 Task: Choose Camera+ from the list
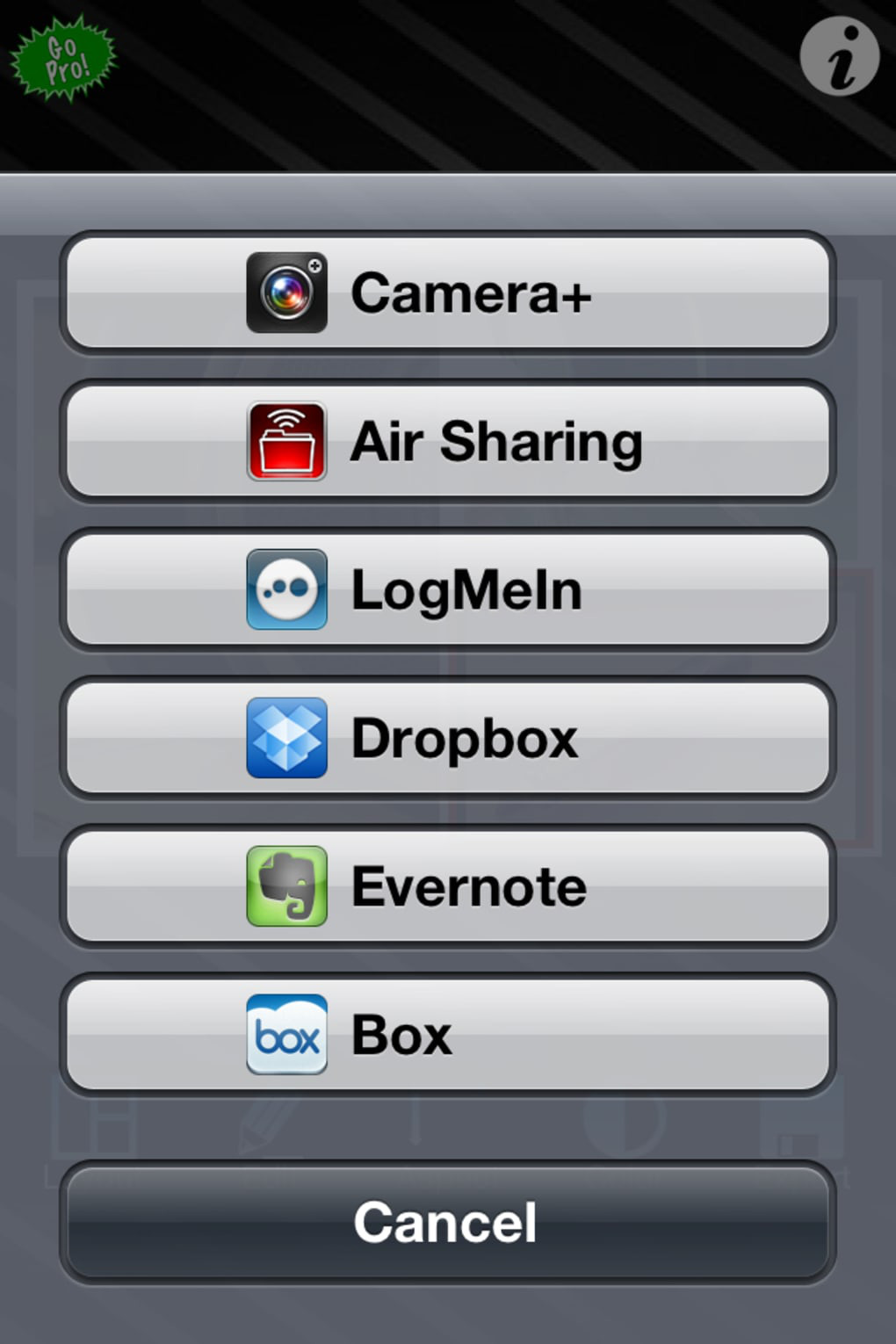tap(447, 293)
